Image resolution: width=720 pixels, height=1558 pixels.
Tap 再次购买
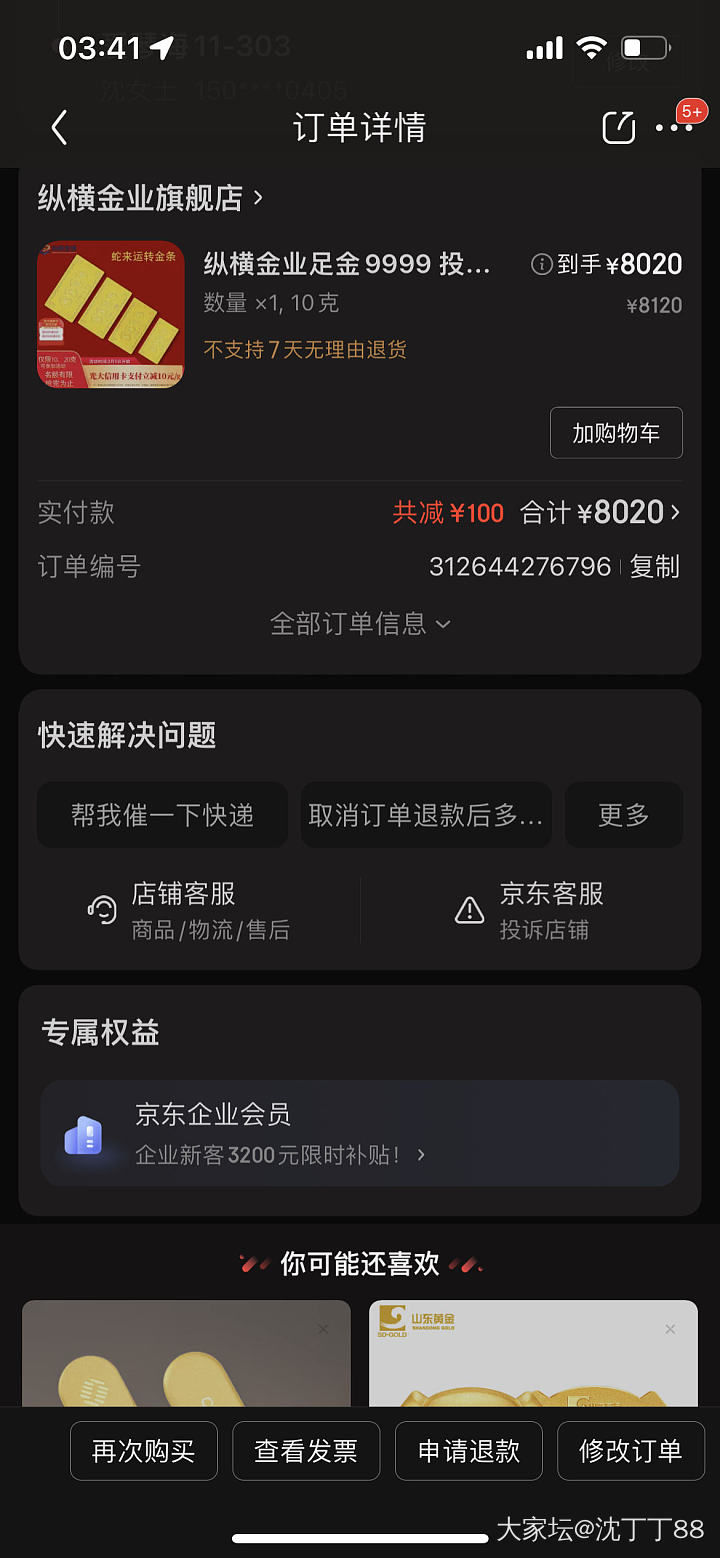[144, 1451]
